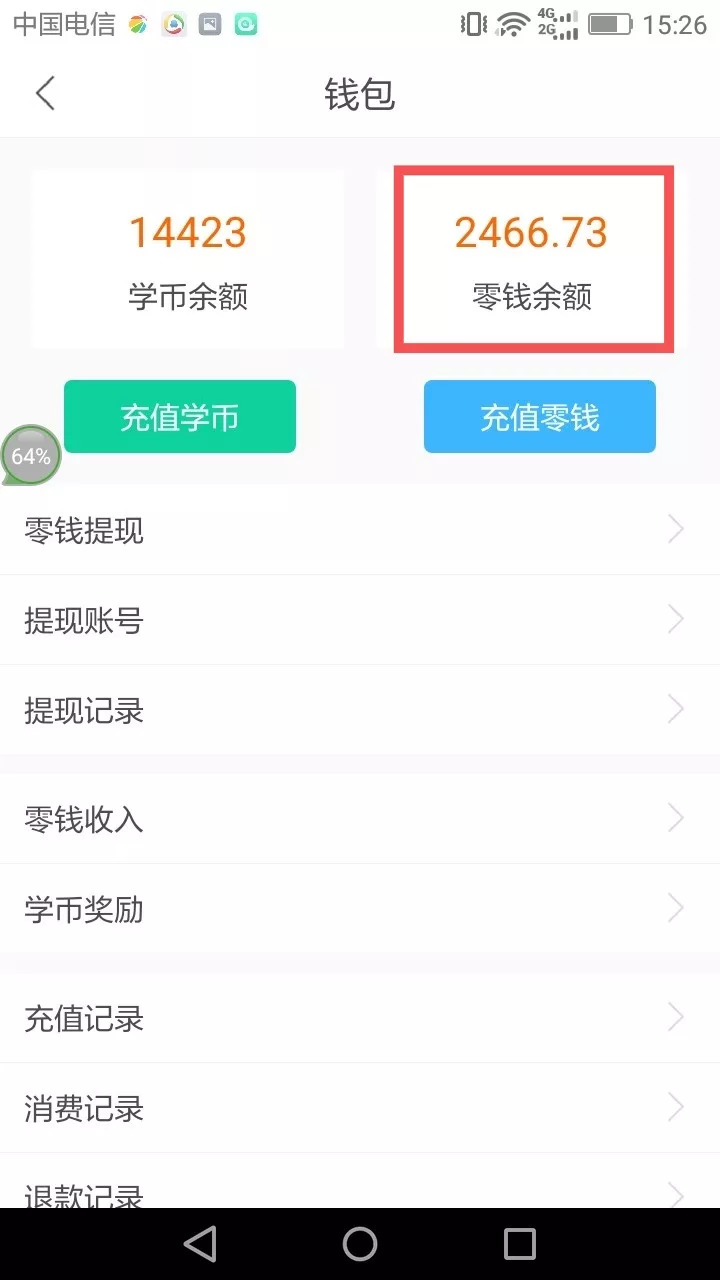The height and width of the screenshot is (1280, 720).
Task: View 充值记录
Action: click(360, 1018)
